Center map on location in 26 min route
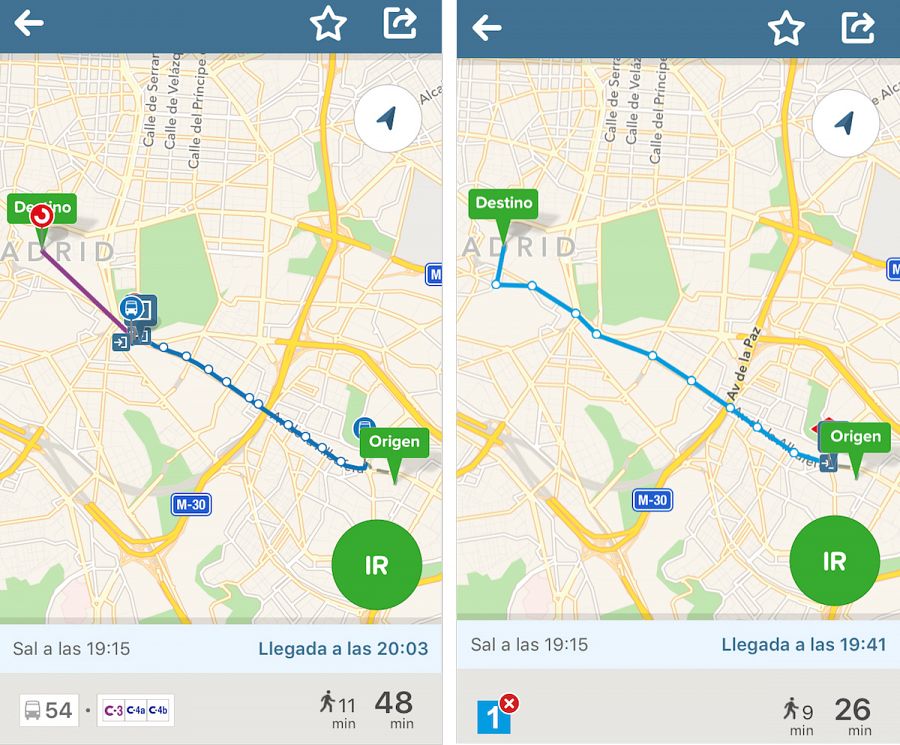This screenshot has width=900, height=745. point(845,124)
